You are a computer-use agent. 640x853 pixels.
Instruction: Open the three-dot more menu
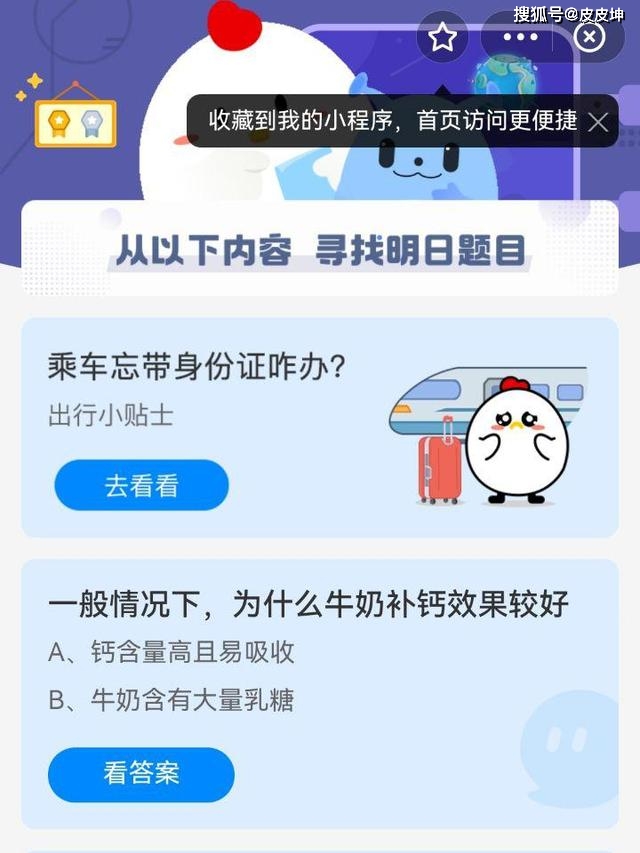tap(520, 38)
